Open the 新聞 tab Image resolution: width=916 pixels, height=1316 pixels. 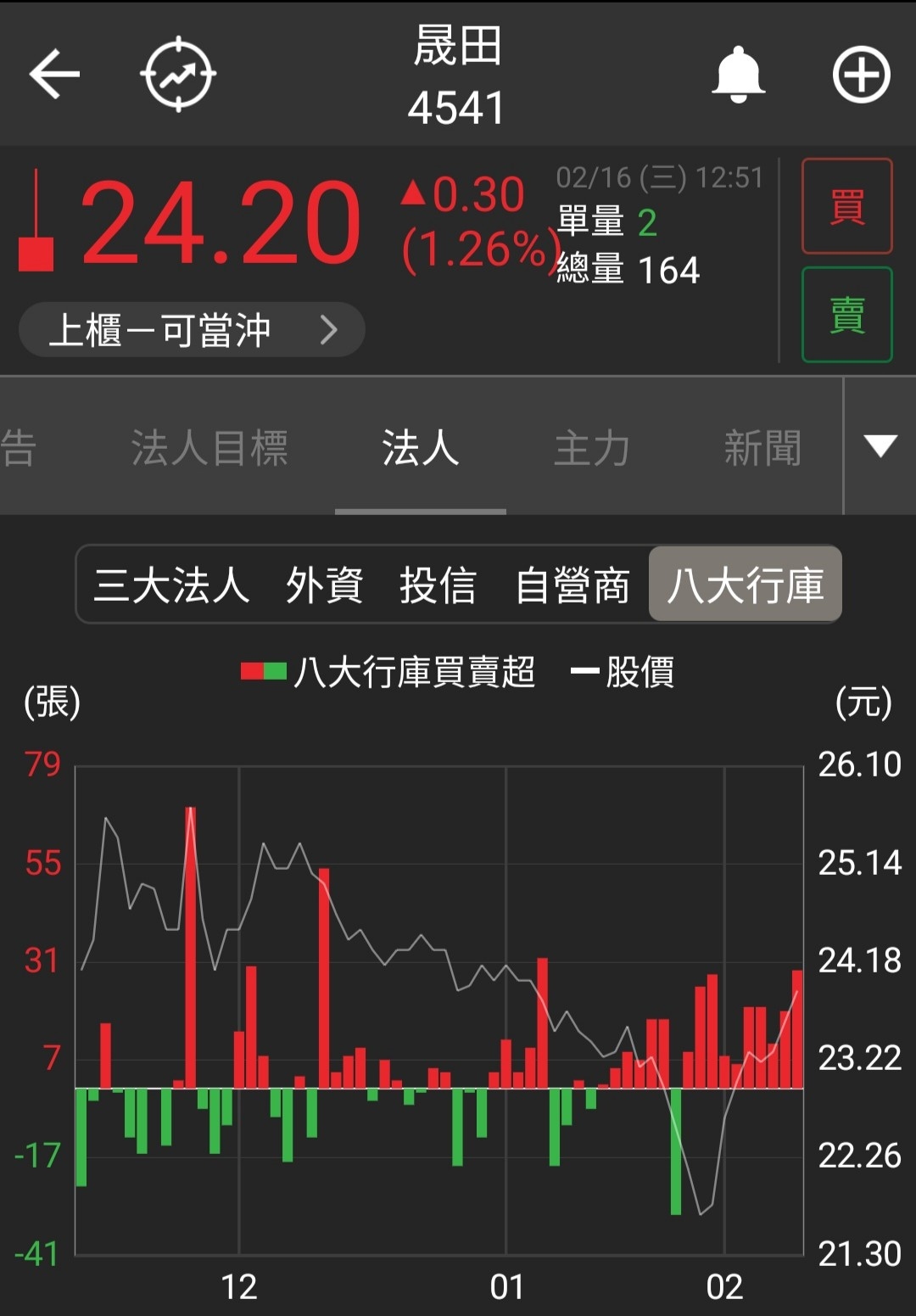[762, 447]
